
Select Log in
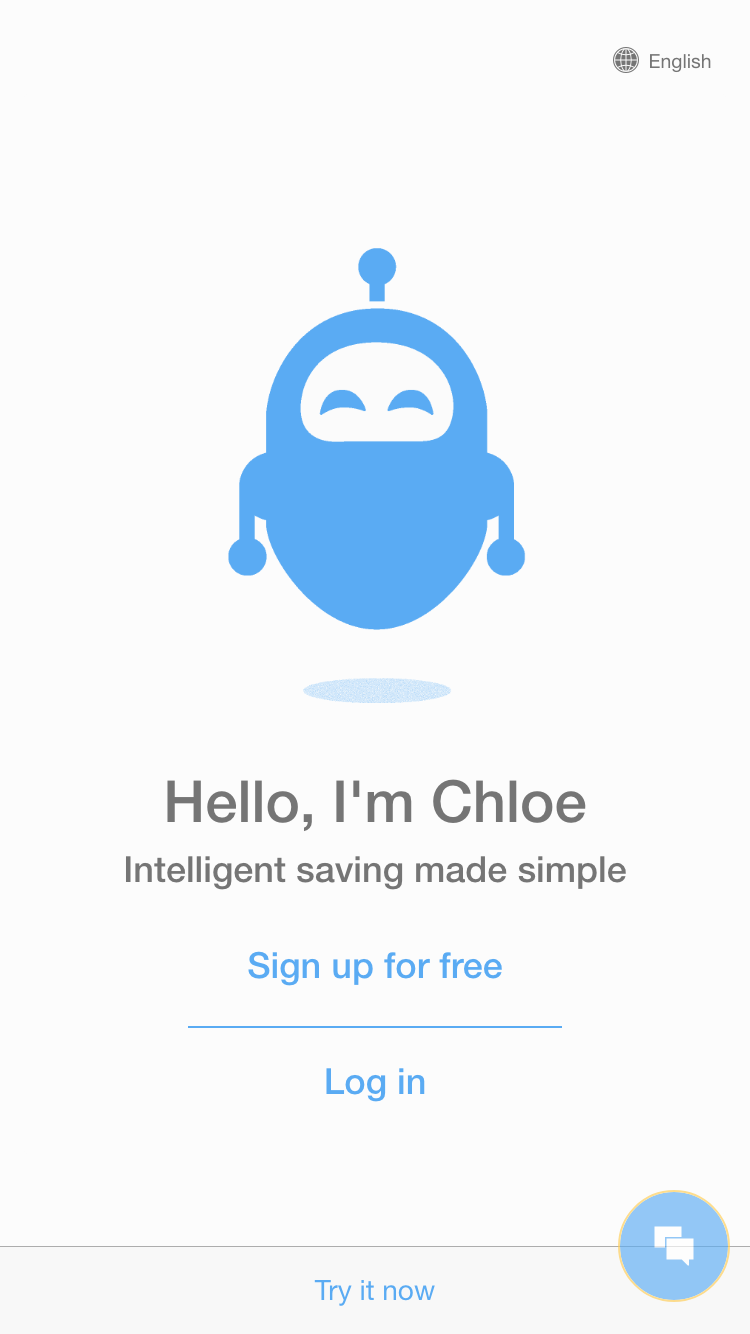click(375, 1082)
